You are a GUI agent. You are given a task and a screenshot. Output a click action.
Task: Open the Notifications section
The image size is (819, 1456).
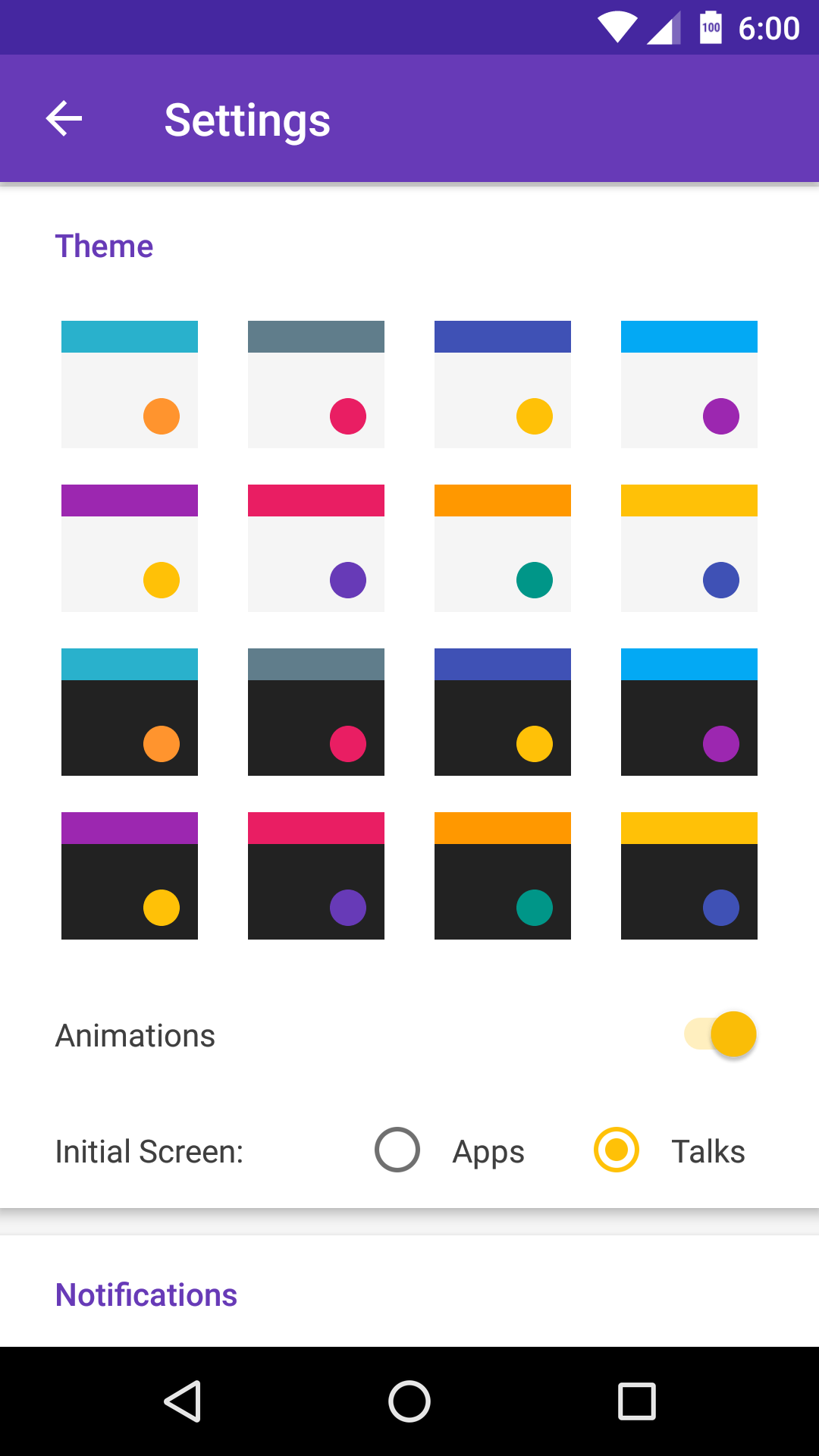(x=146, y=1294)
